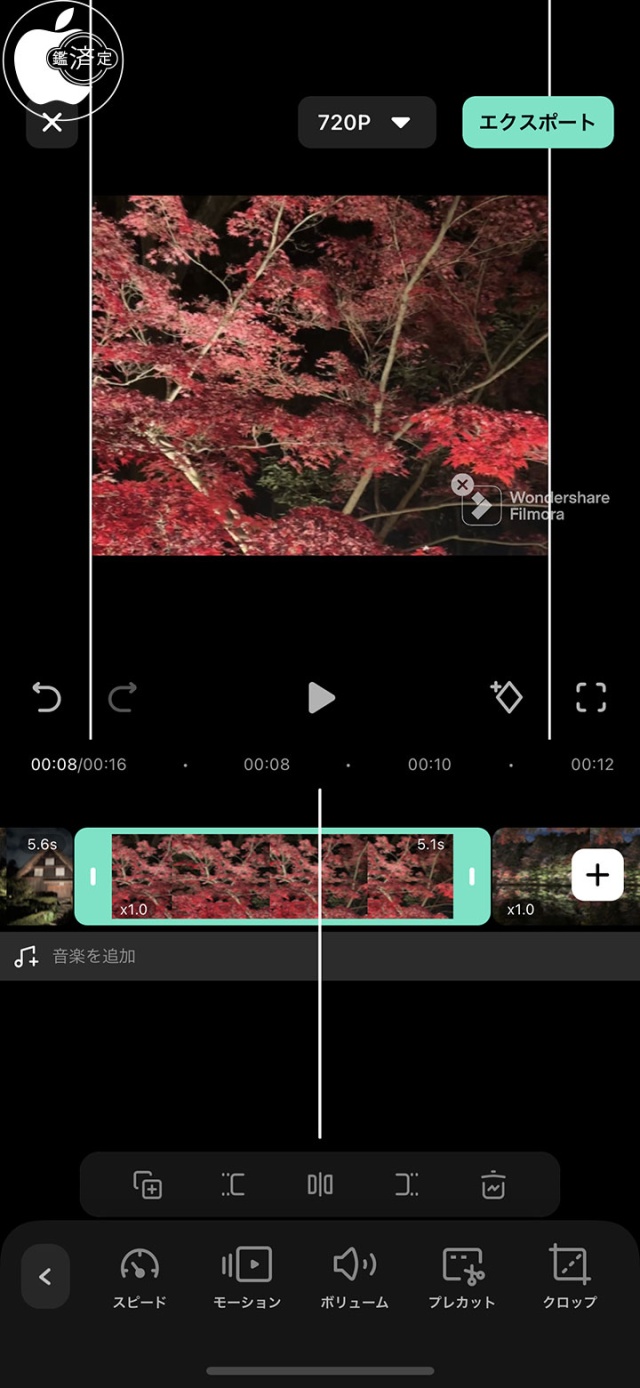Delete the selected clip

coord(493,1185)
